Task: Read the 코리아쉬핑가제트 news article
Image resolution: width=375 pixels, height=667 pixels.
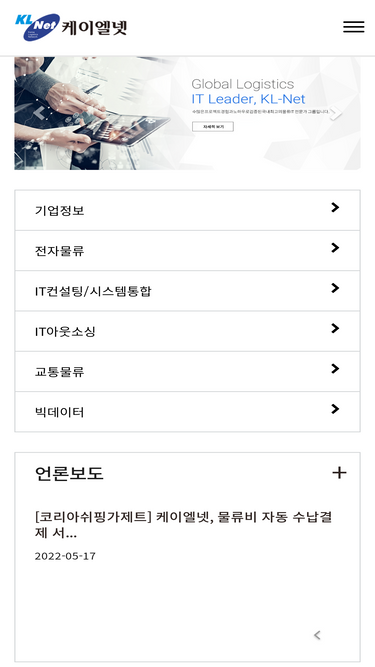Action: coord(183,525)
